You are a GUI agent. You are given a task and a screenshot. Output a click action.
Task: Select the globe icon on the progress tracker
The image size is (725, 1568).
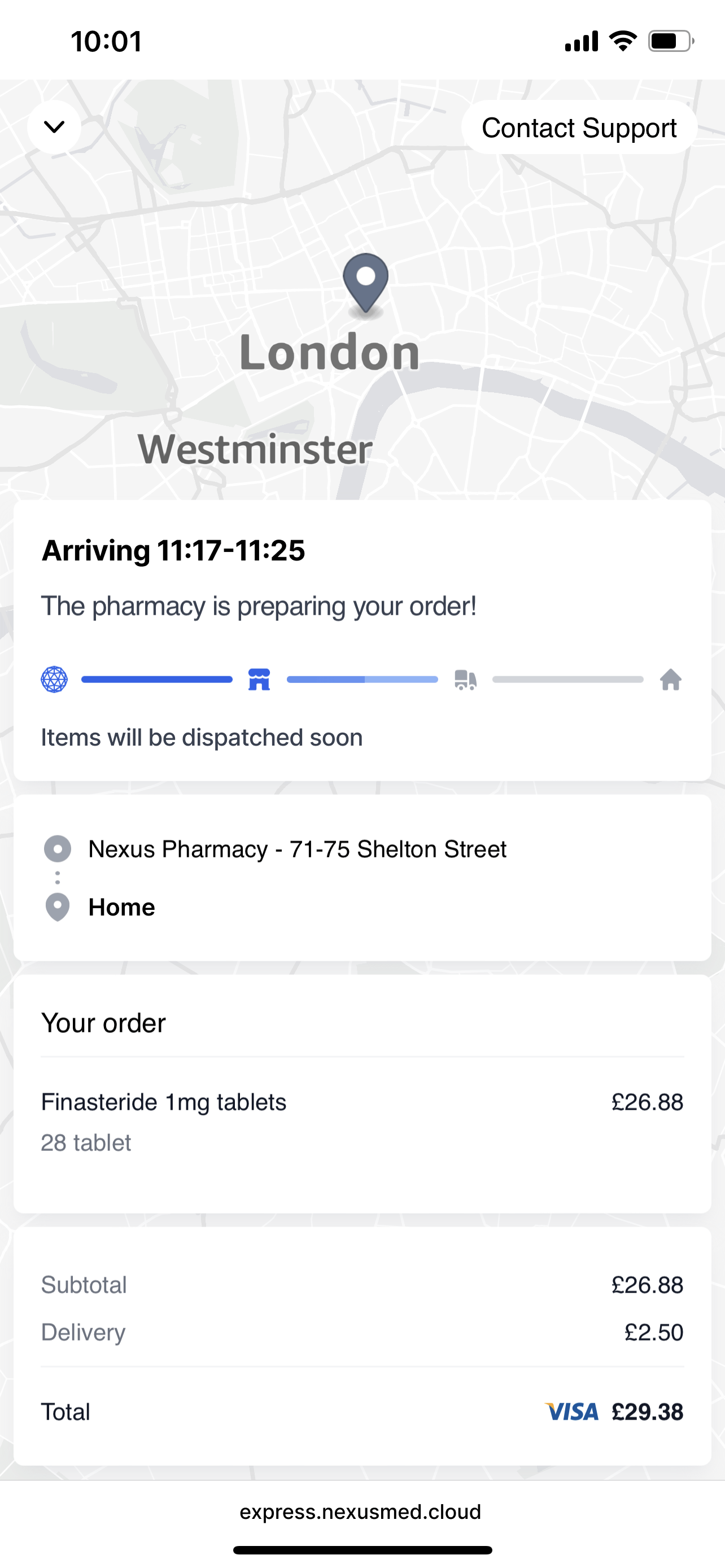click(x=55, y=680)
